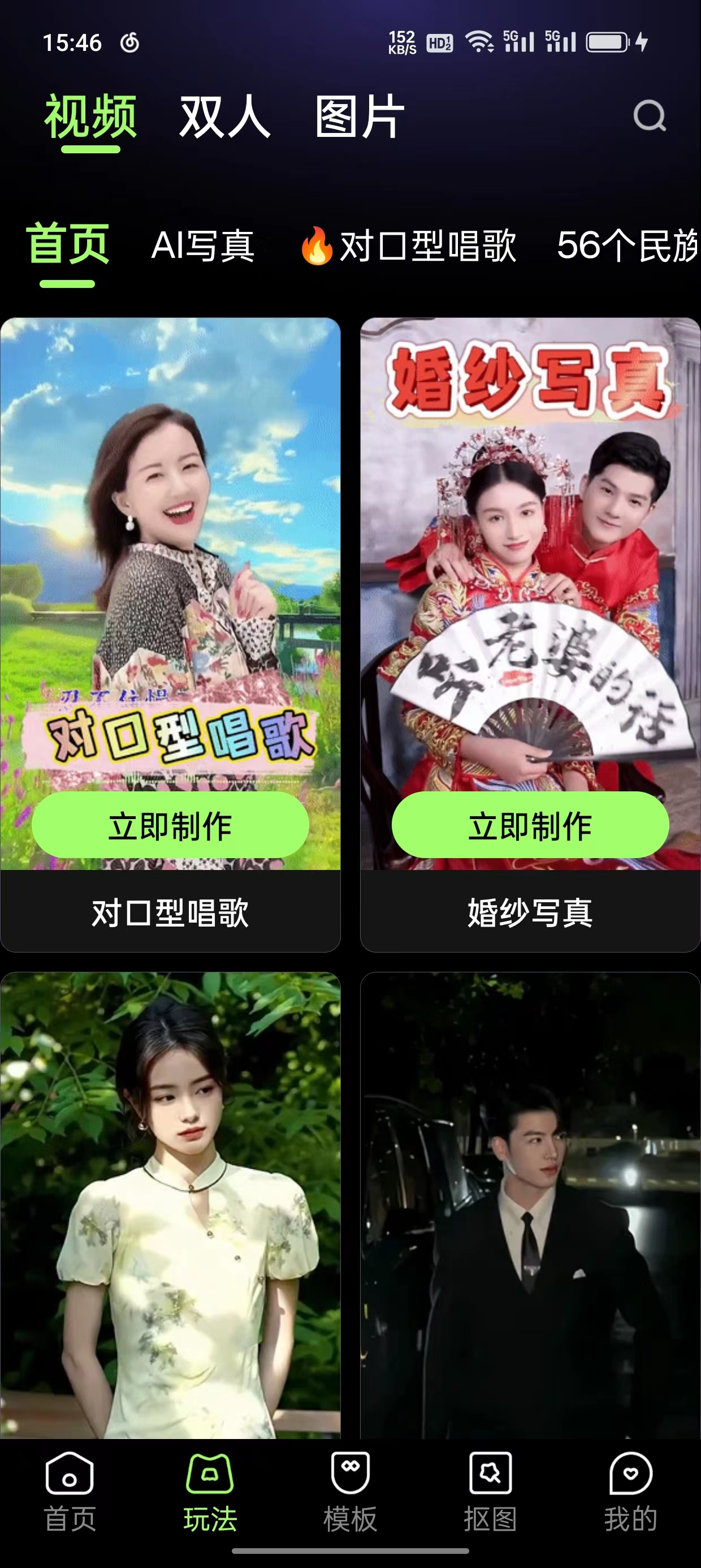The width and height of the screenshot is (701, 1568).
Task: Tap 立即制作 on the 对口型唱歌 card
Action: (x=170, y=825)
